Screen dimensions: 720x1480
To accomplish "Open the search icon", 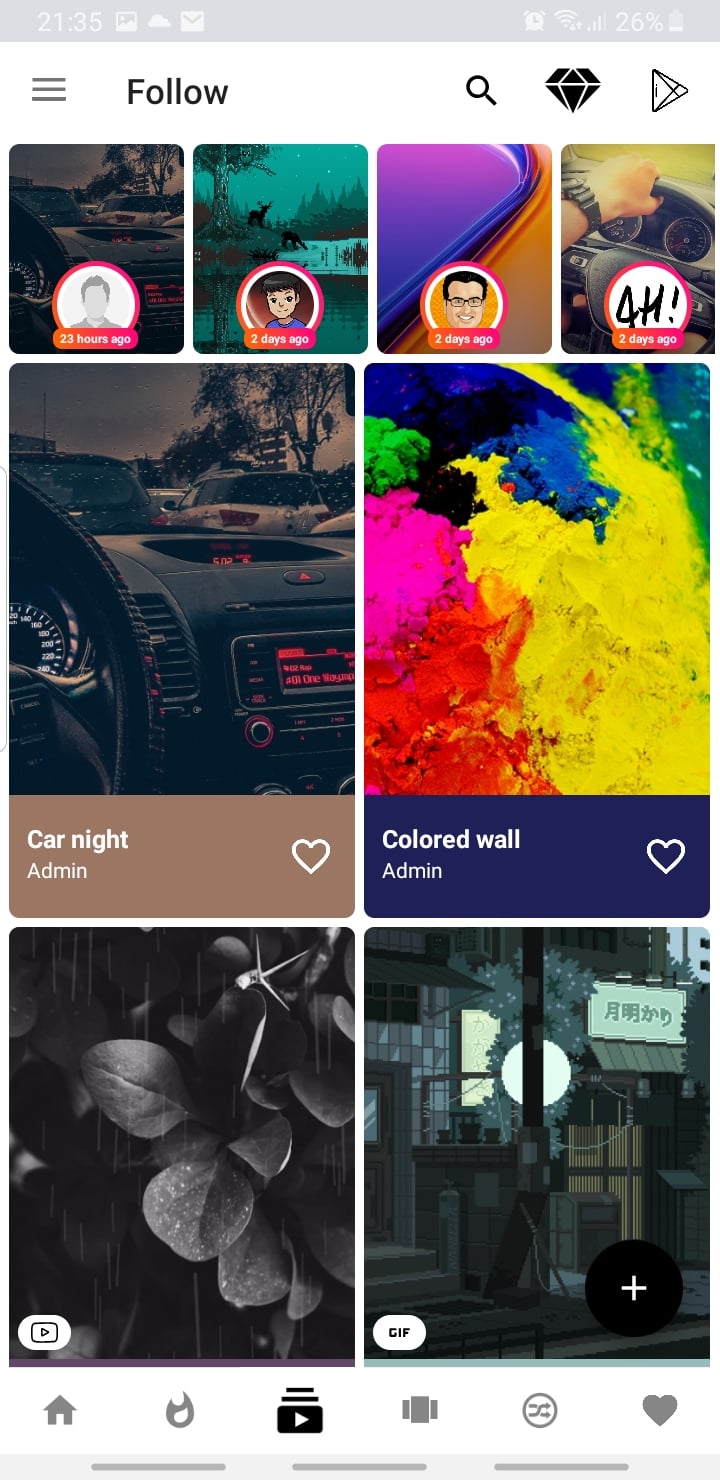I will [481, 91].
